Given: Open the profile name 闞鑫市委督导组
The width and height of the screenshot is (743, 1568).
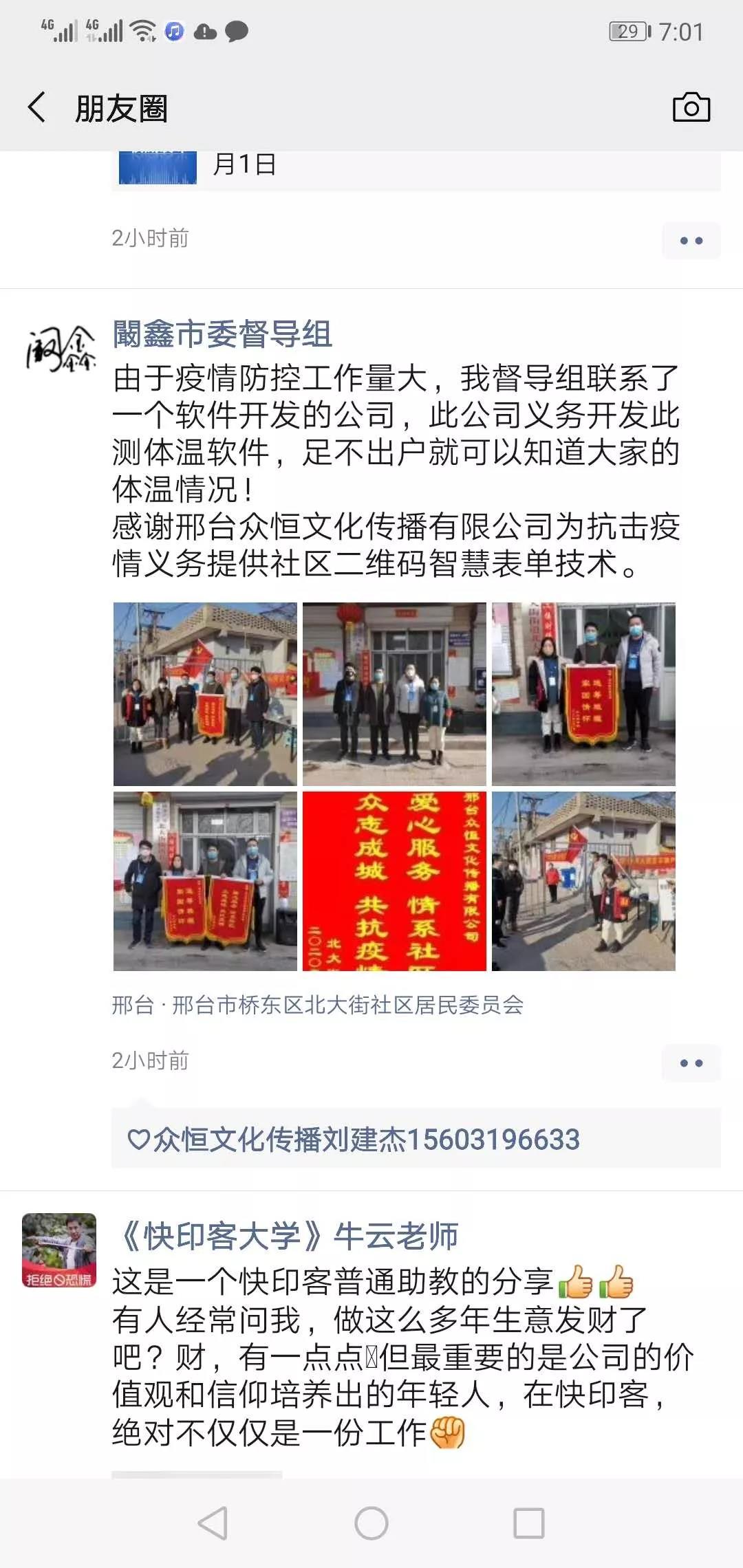Looking at the screenshot, I should 222,335.
